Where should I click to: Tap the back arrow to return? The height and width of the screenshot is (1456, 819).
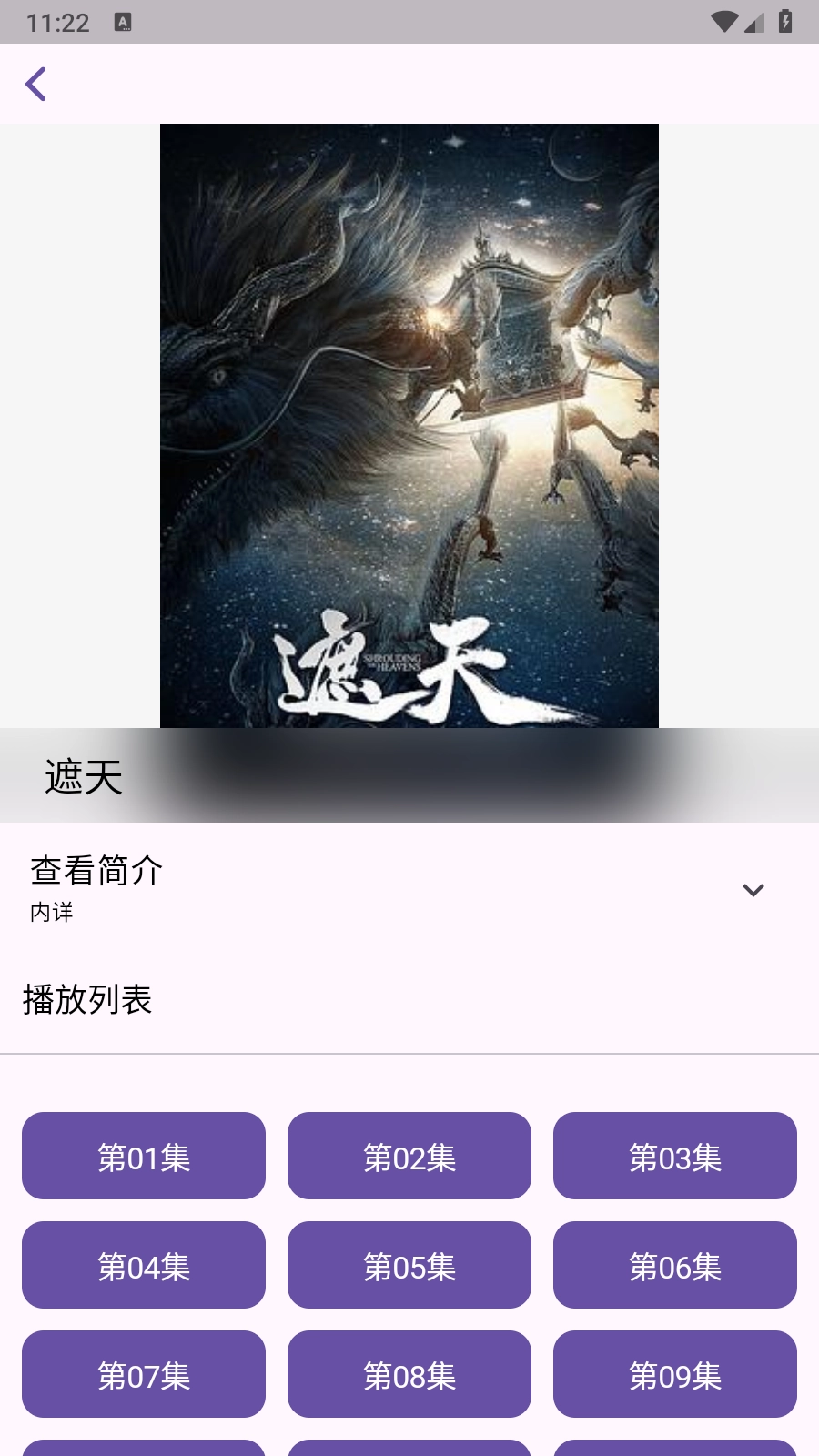click(35, 84)
